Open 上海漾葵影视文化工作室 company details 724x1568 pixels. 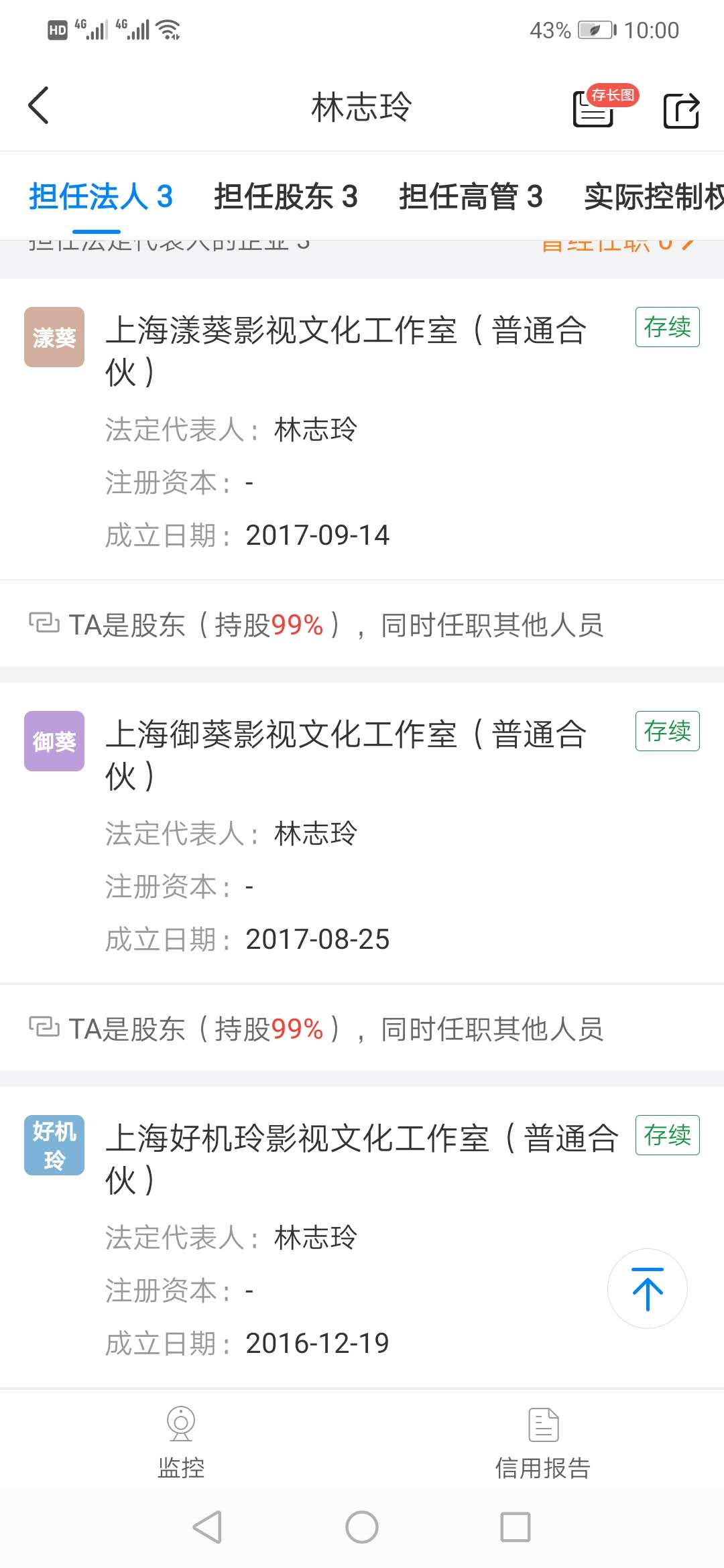(346, 350)
